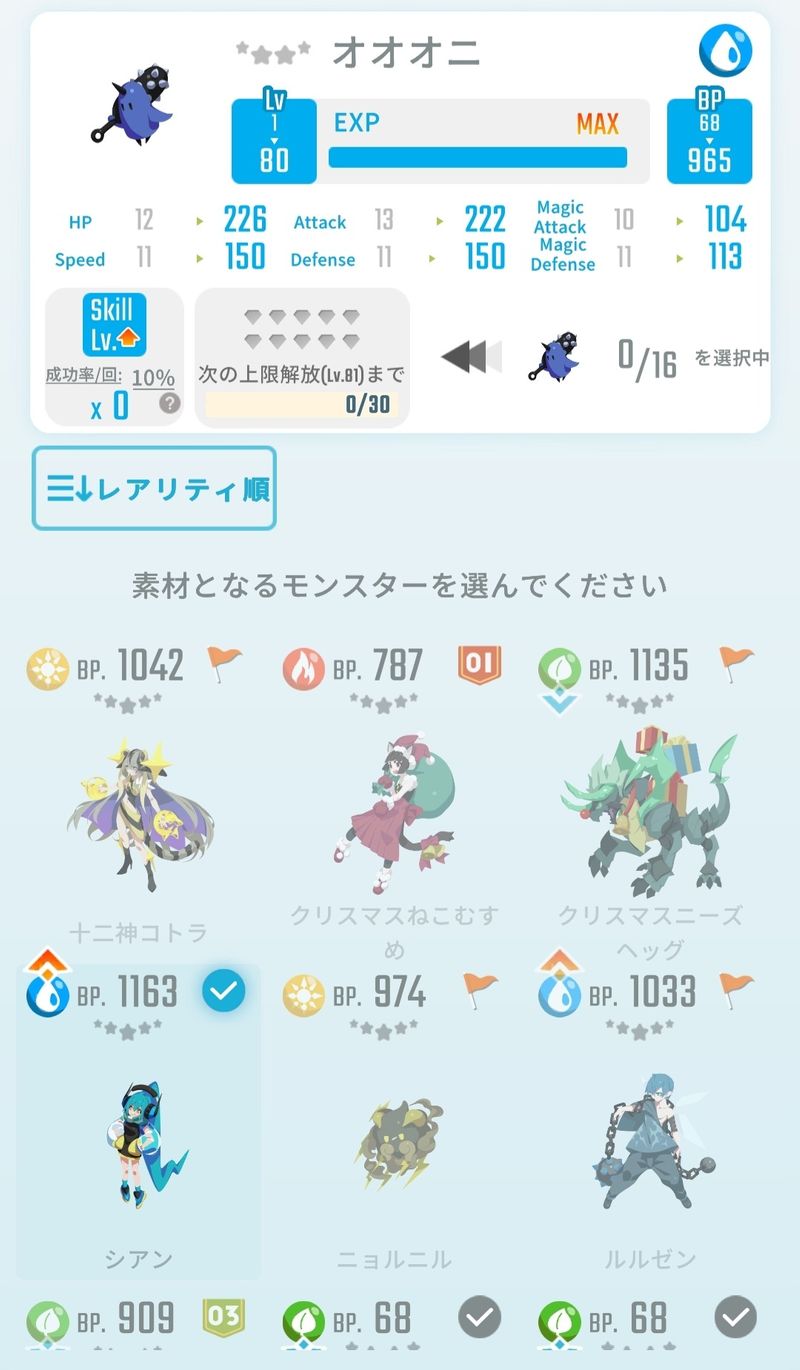The height and width of the screenshot is (1370, 800).
Task: Open the success rate help icon
Action: point(170,403)
